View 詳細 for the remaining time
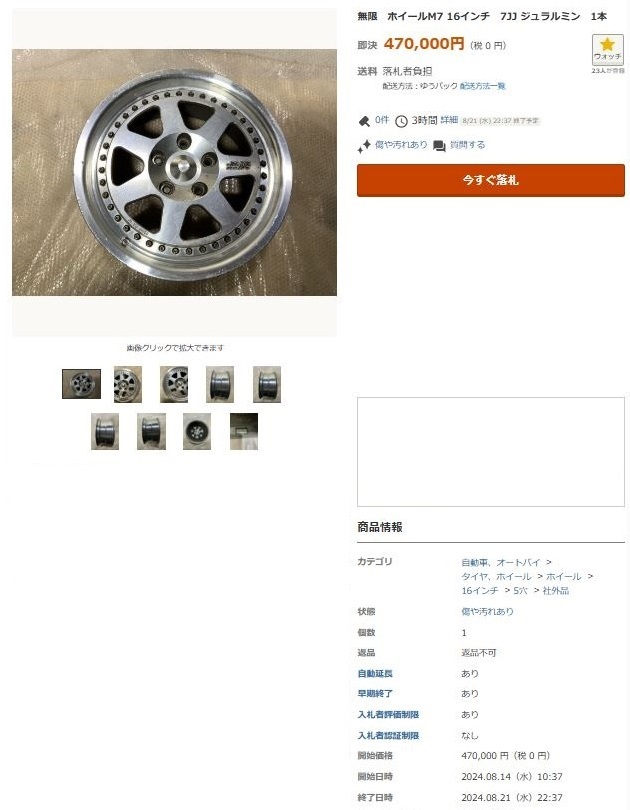Image resolution: width=630 pixels, height=810 pixels. pyautogui.click(x=436, y=121)
